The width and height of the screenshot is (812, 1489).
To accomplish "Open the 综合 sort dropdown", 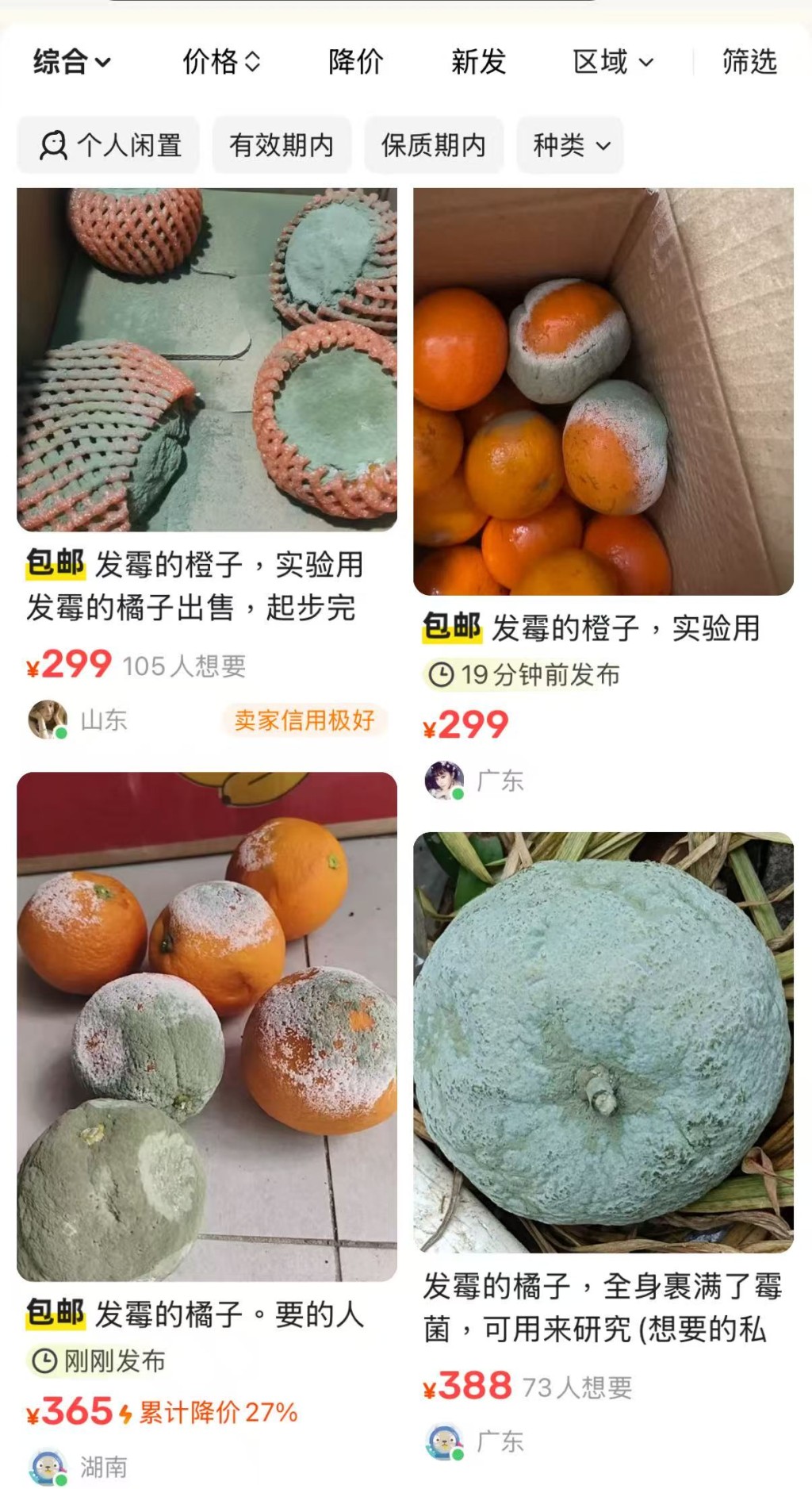I will pos(71,61).
